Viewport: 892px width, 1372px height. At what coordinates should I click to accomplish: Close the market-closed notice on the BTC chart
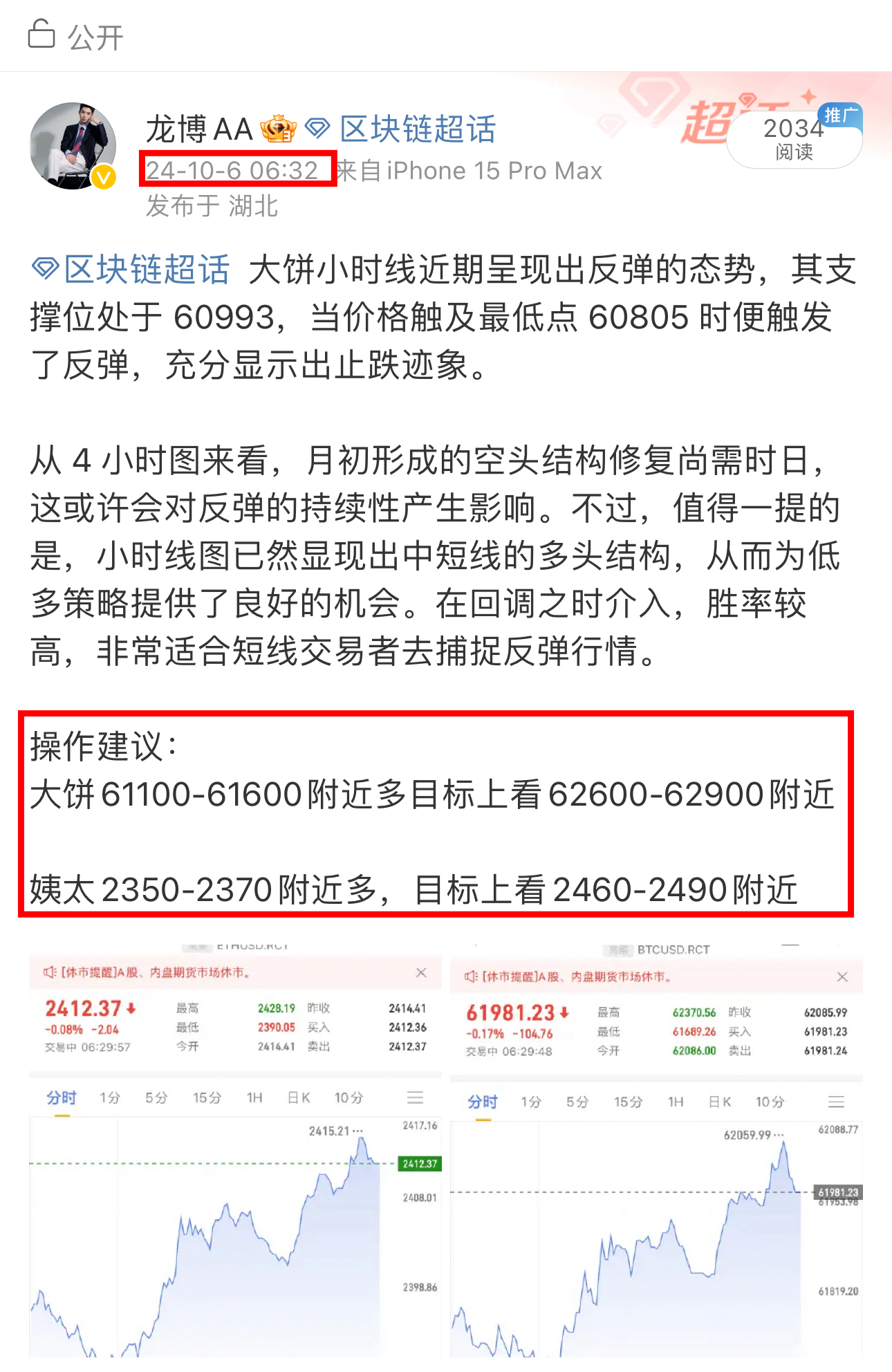coord(843,977)
